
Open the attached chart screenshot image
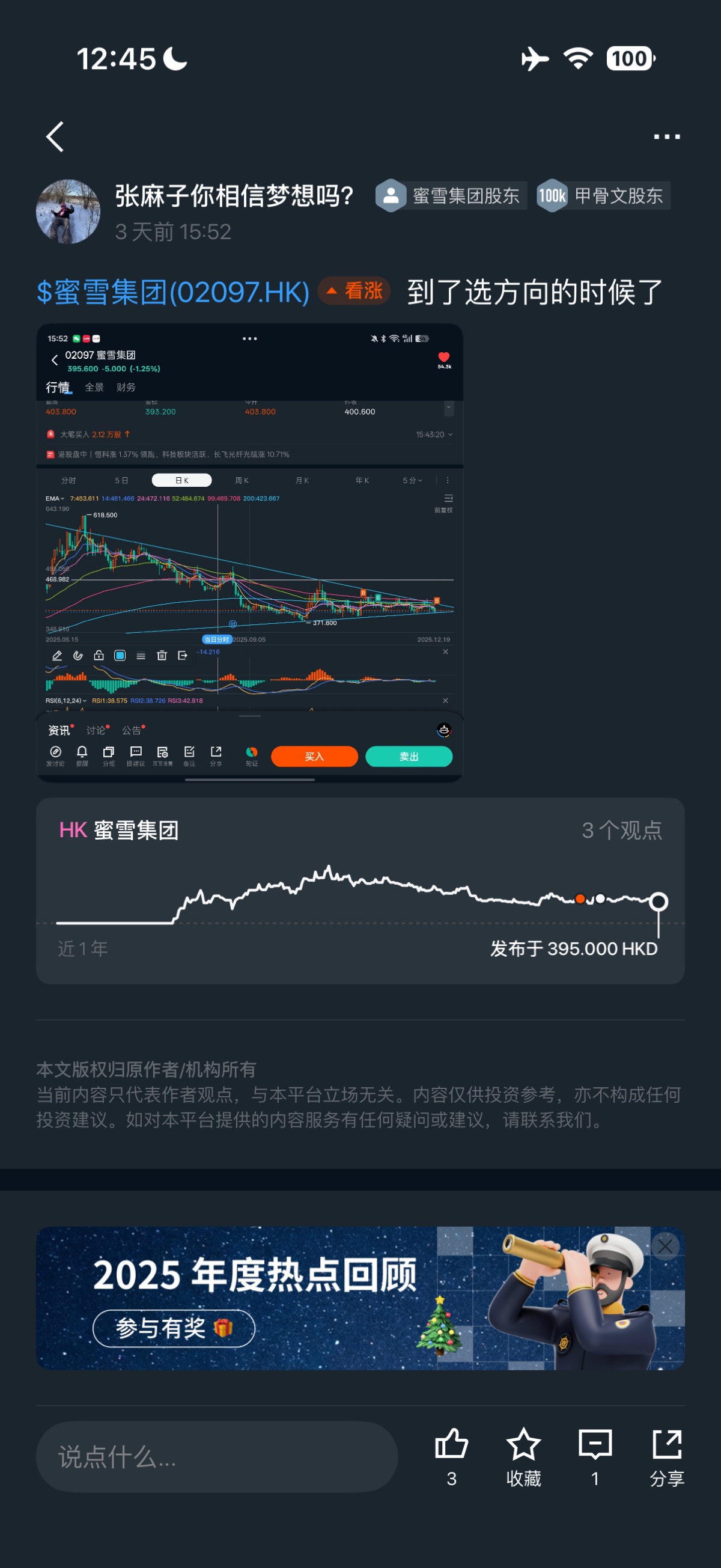(249, 553)
